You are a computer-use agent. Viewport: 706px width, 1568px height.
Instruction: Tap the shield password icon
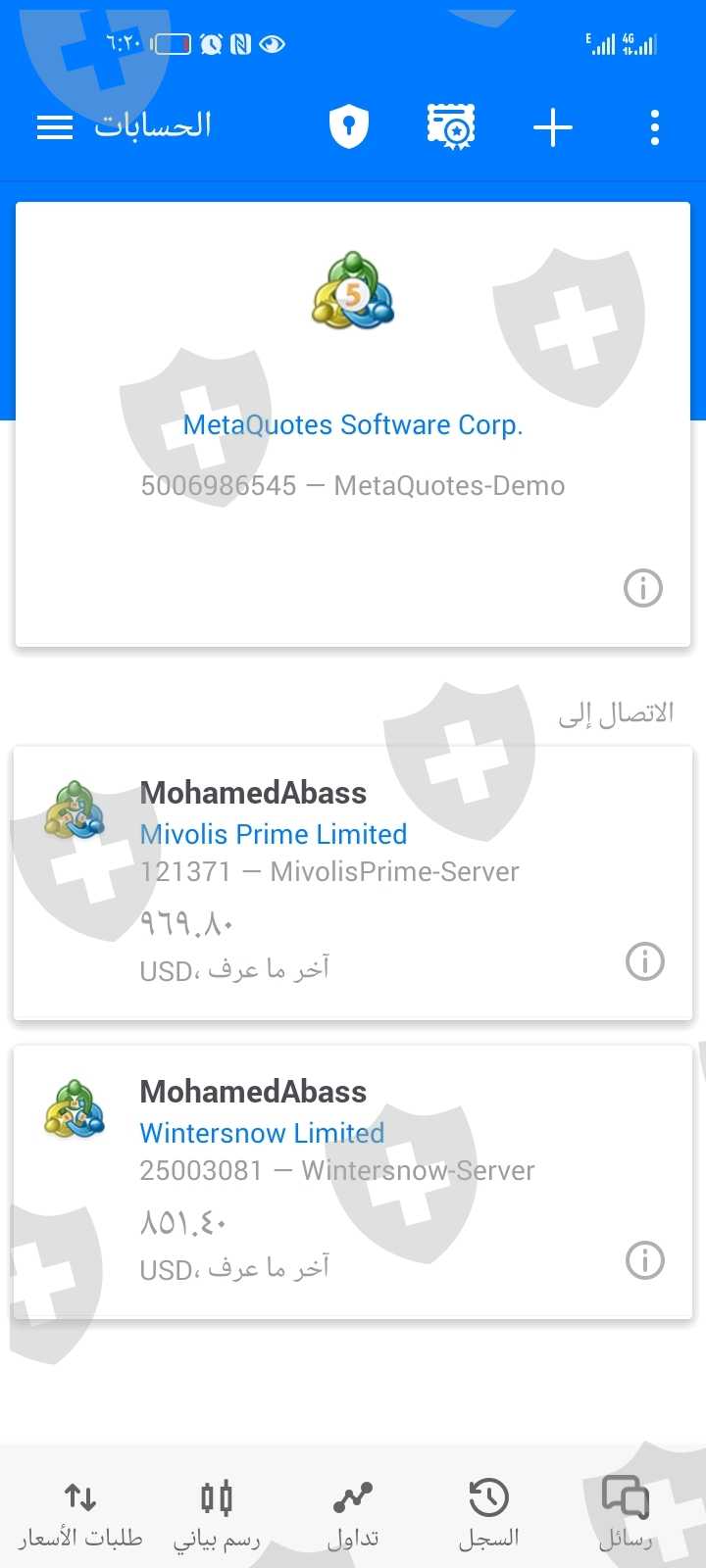click(348, 127)
